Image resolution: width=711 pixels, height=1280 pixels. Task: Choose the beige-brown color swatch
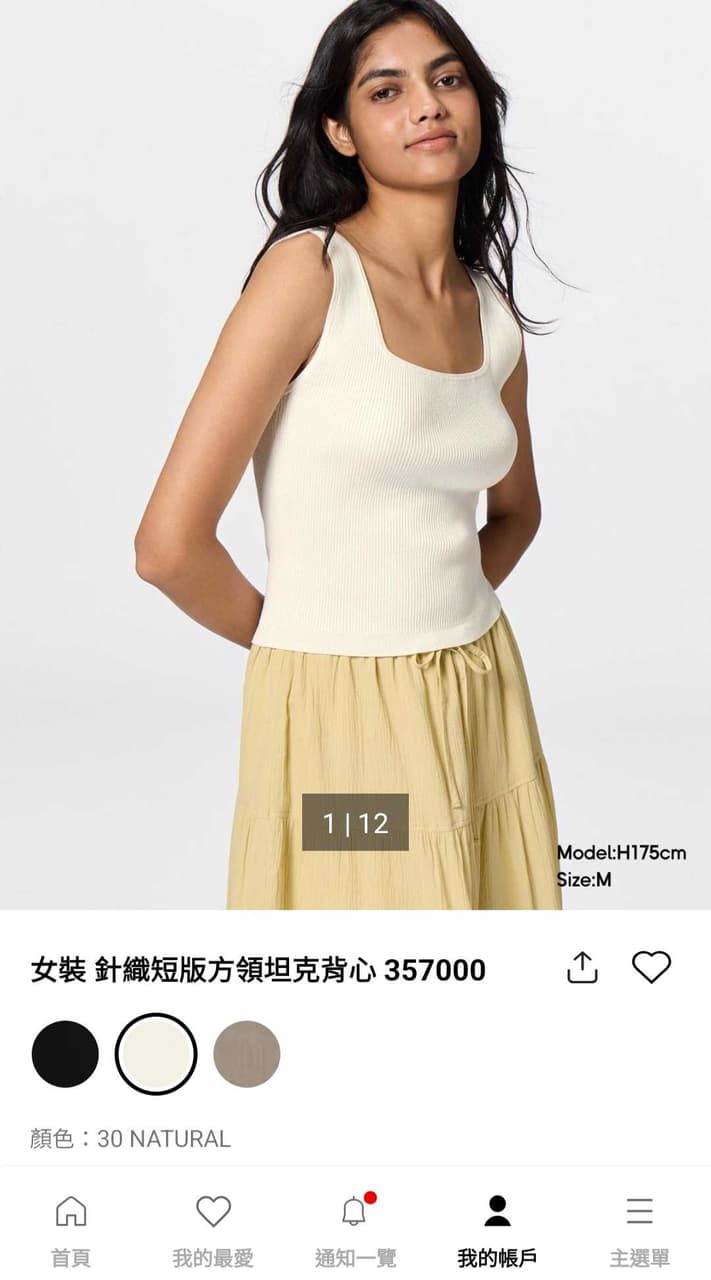click(x=247, y=1054)
